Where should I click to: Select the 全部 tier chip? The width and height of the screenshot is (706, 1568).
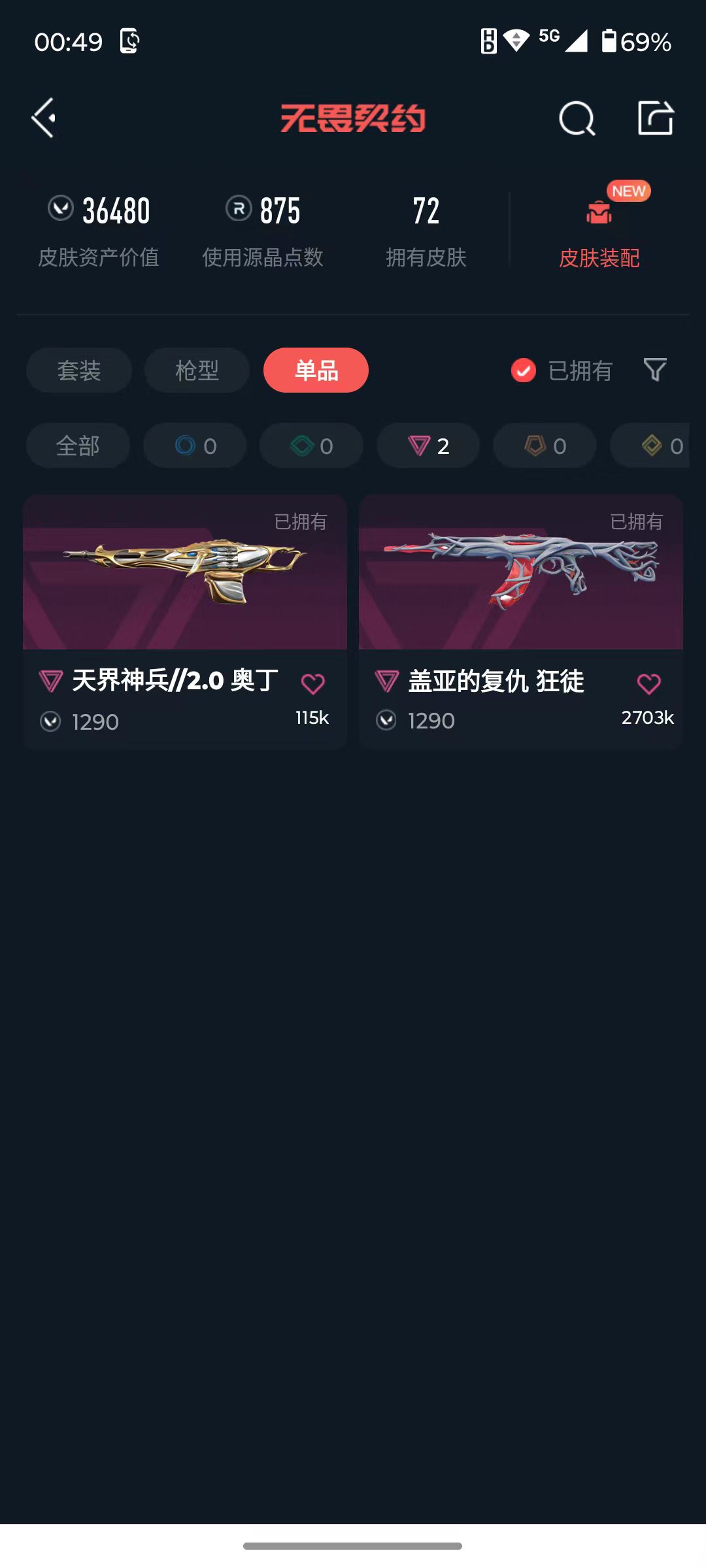coord(78,446)
